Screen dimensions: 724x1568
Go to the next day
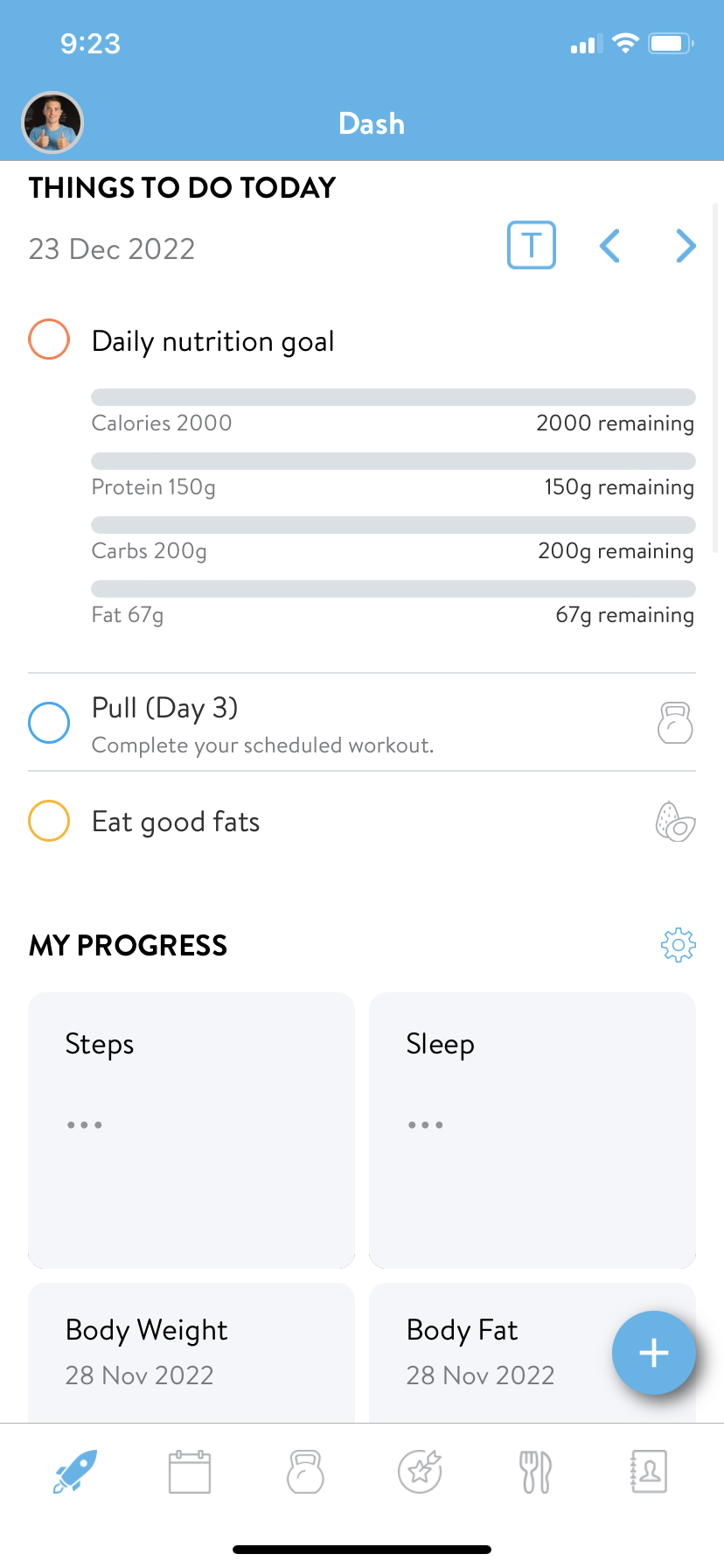pos(686,246)
